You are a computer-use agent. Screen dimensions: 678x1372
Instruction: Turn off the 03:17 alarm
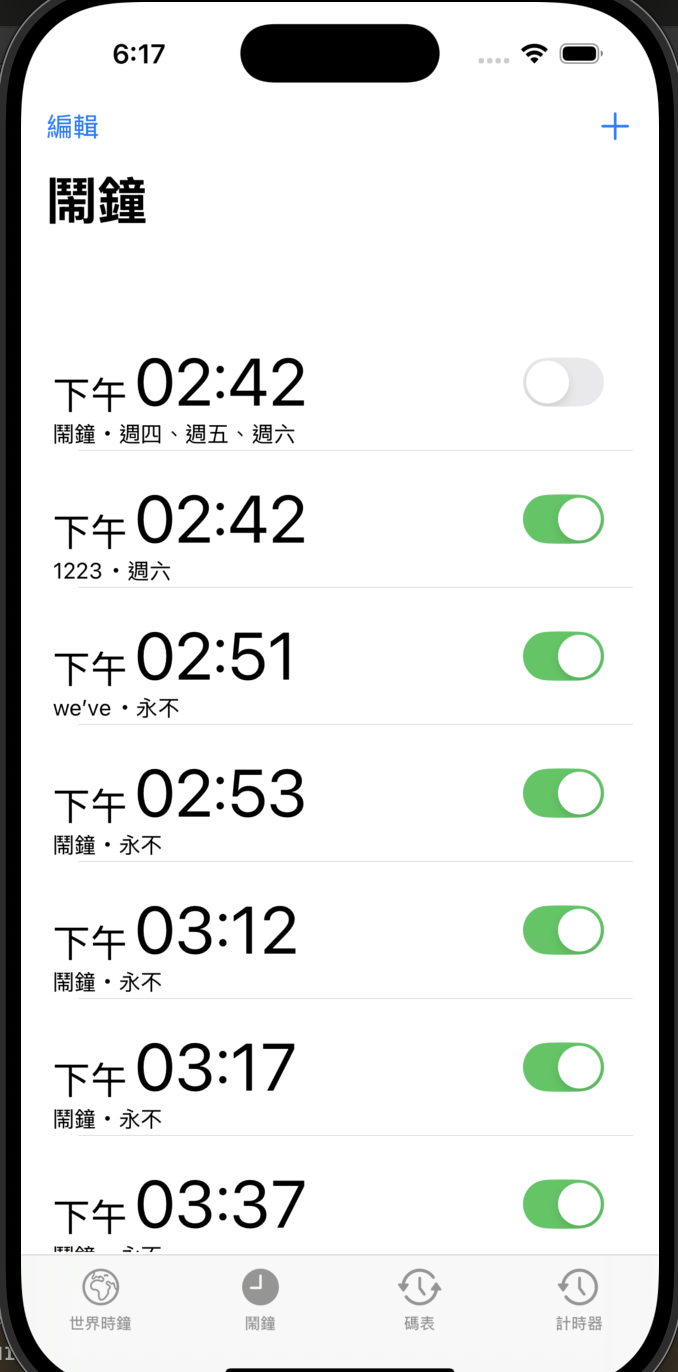coord(563,1067)
